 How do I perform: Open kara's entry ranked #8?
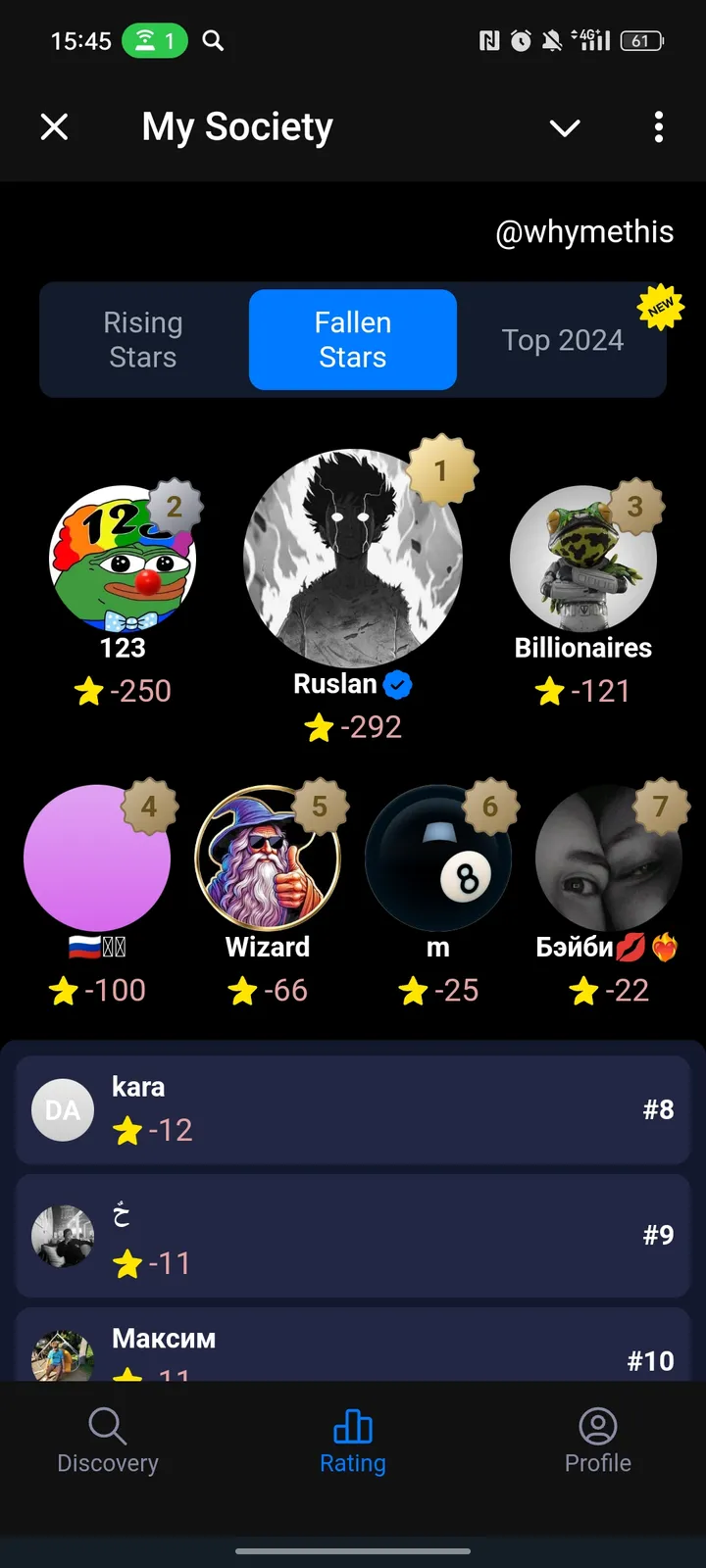point(353,1109)
